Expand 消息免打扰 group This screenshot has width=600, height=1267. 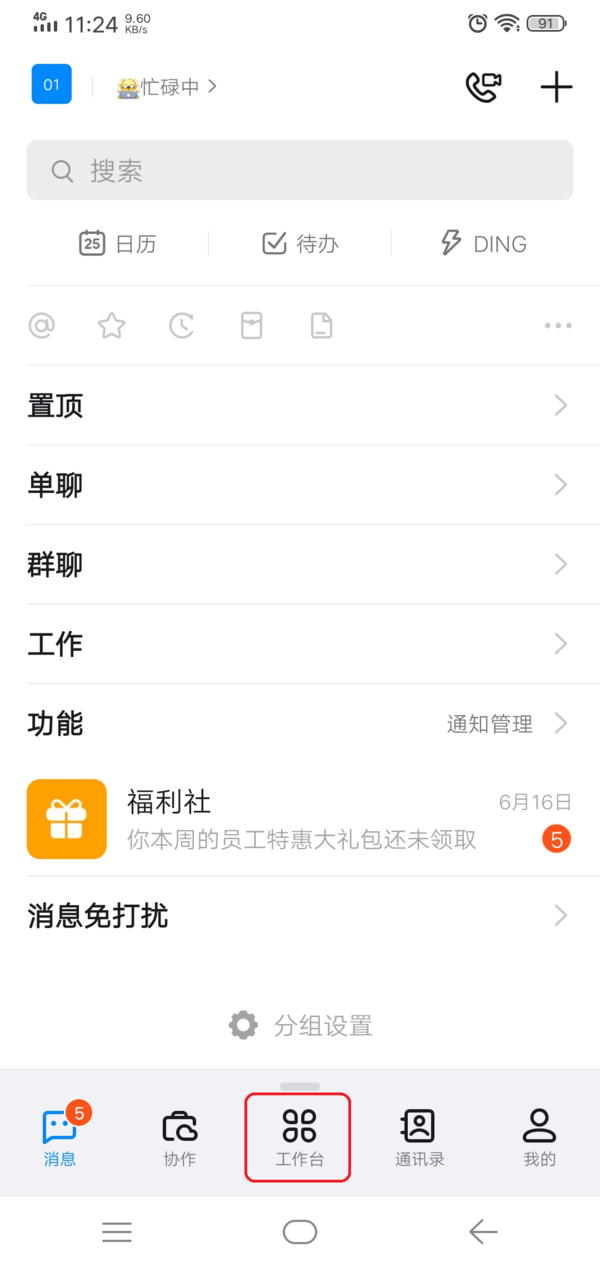[x=300, y=915]
